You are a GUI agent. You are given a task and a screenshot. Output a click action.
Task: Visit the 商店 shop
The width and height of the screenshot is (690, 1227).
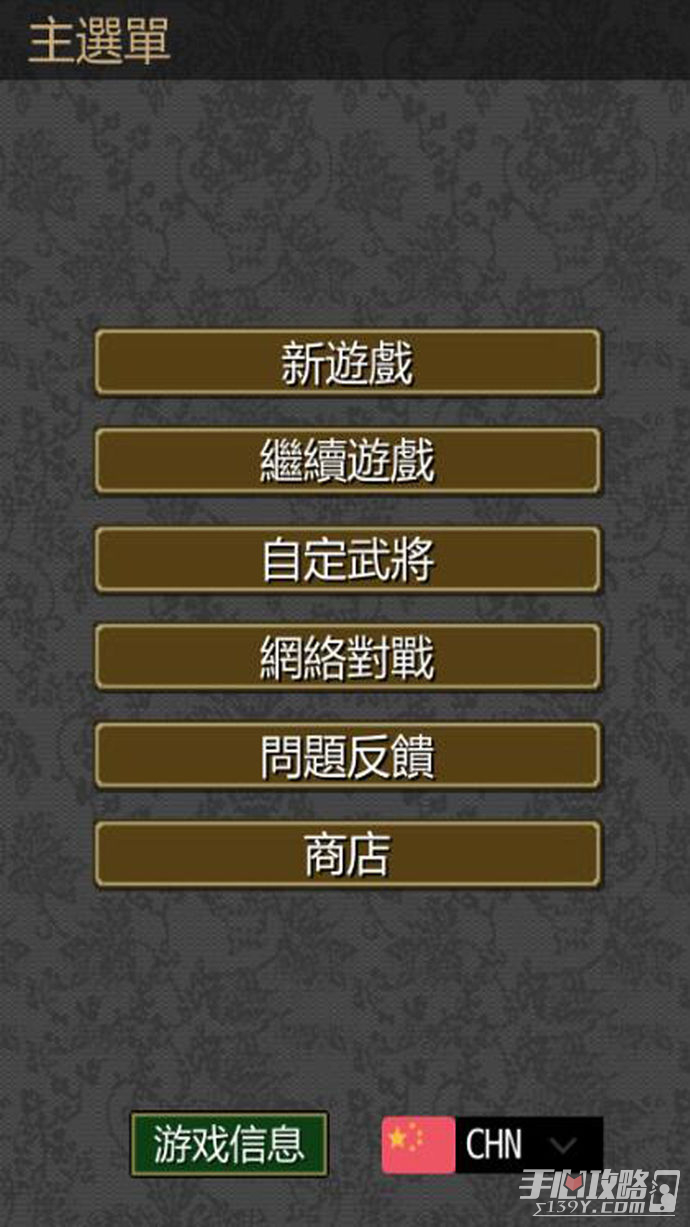click(347, 854)
